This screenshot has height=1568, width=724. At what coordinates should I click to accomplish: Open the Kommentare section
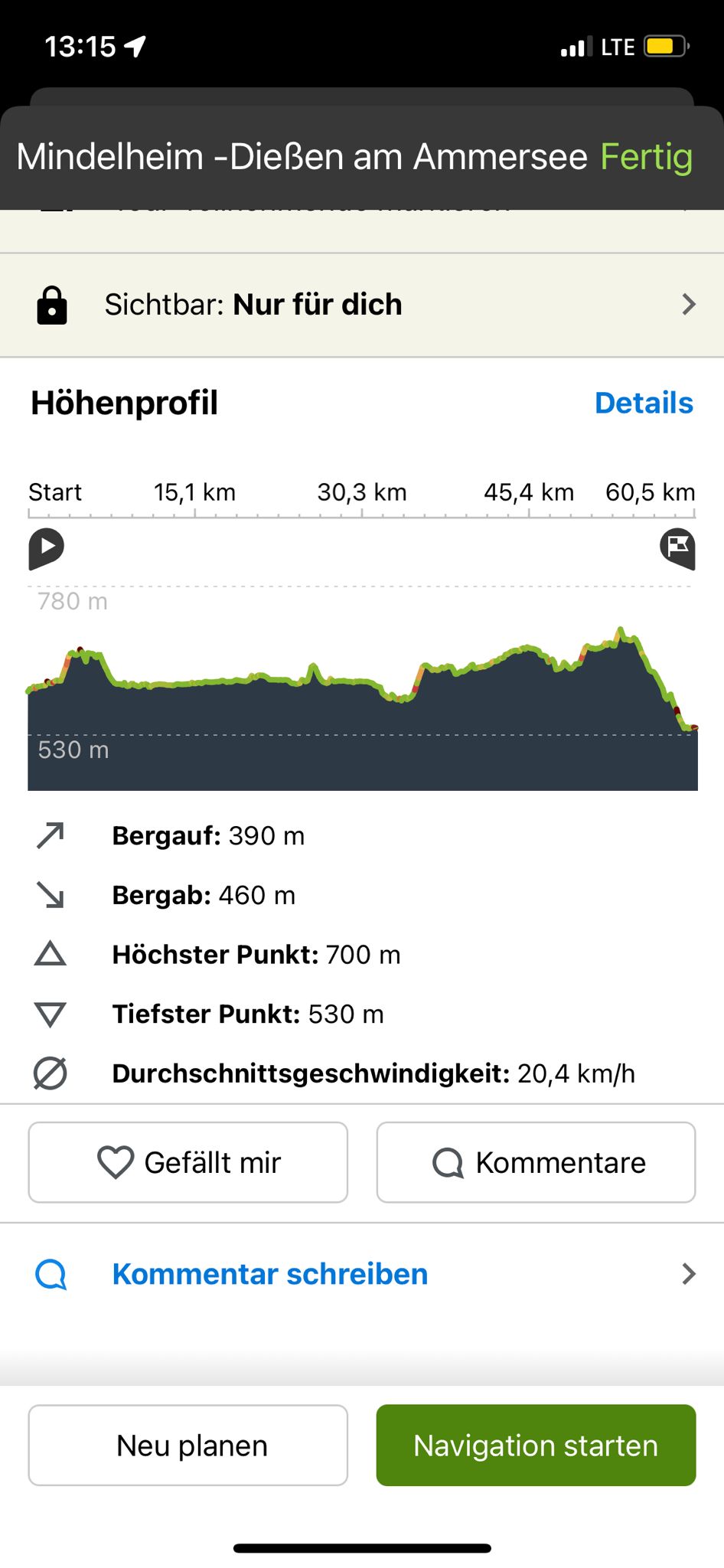coord(536,1162)
